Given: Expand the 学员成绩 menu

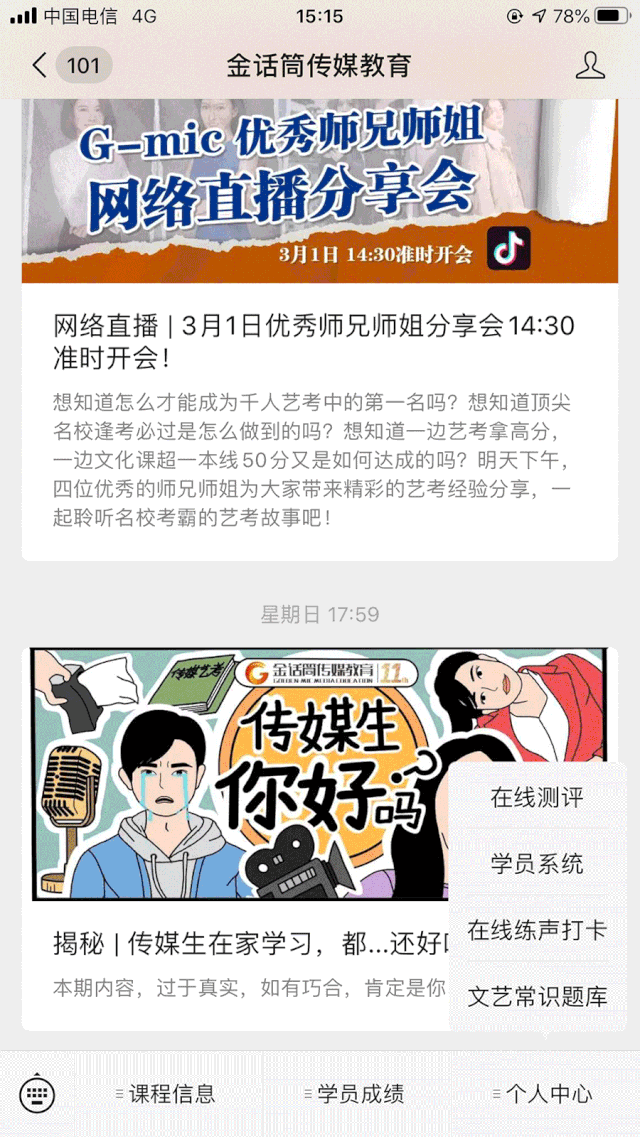Looking at the screenshot, I should [354, 1094].
